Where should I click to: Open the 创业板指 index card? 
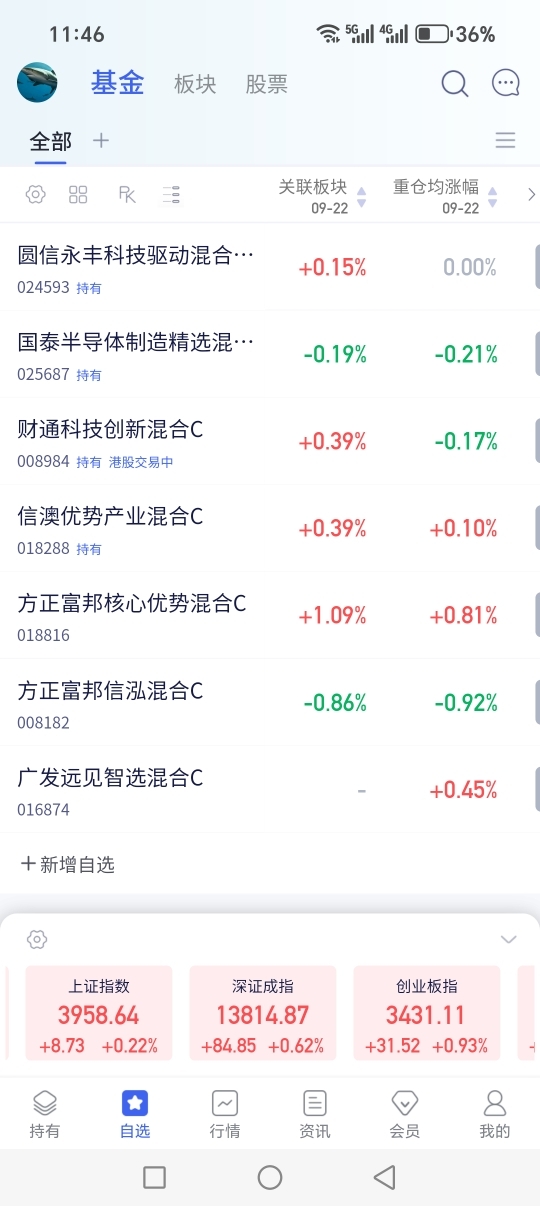(427, 1013)
